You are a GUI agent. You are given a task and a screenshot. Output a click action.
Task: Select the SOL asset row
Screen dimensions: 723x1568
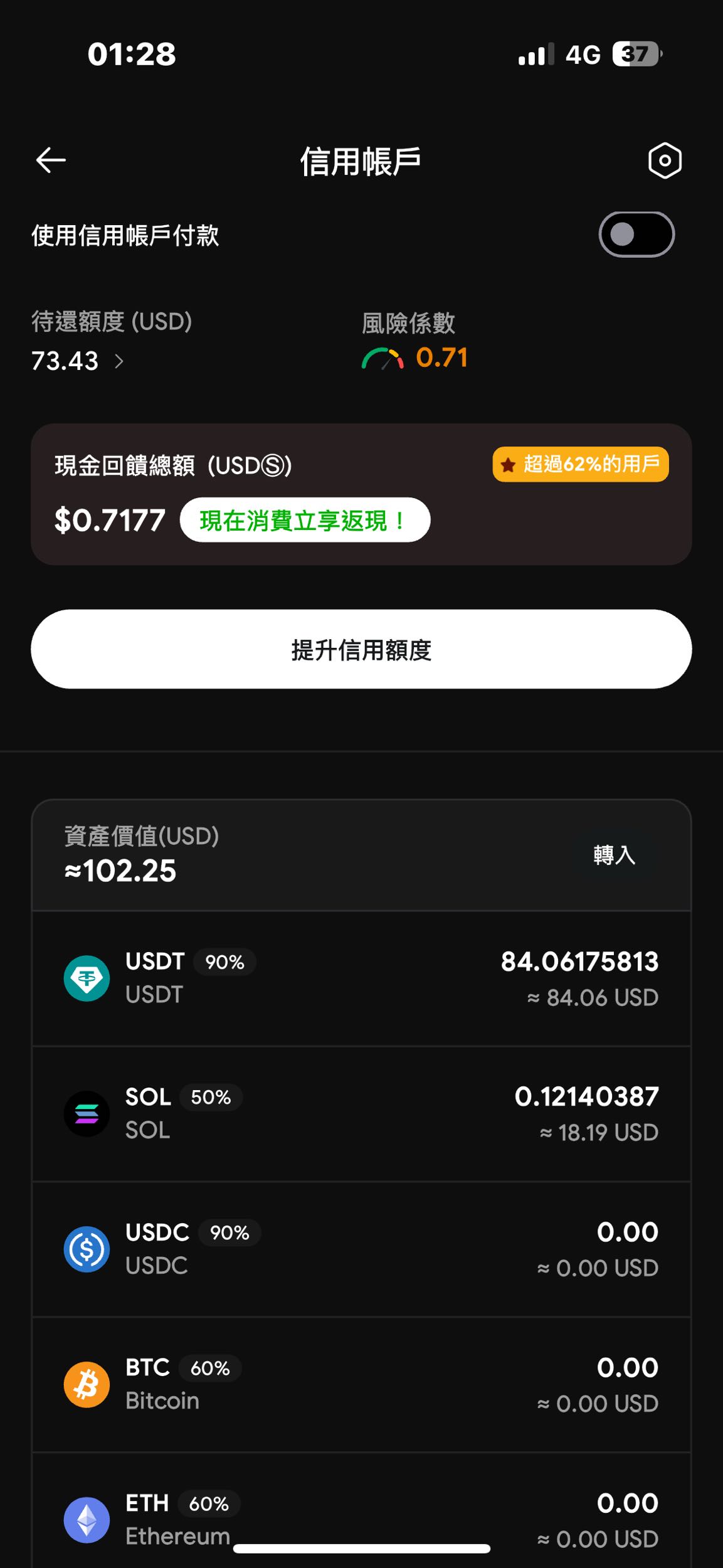pyautogui.click(x=361, y=1113)
